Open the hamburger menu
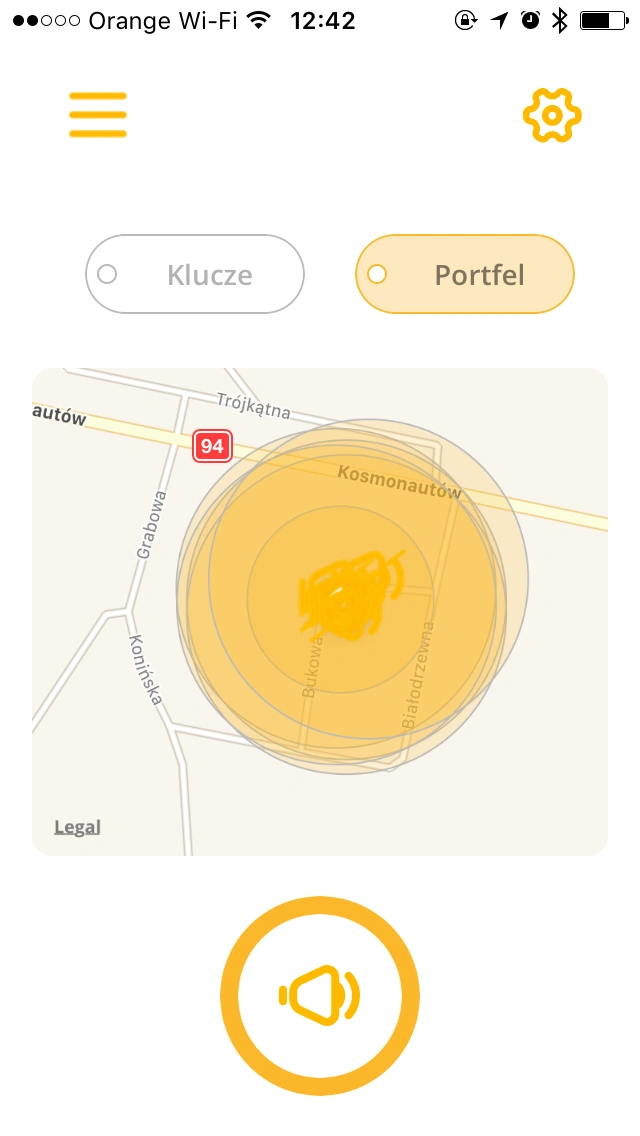The image size is (640, 1136). 98,114
